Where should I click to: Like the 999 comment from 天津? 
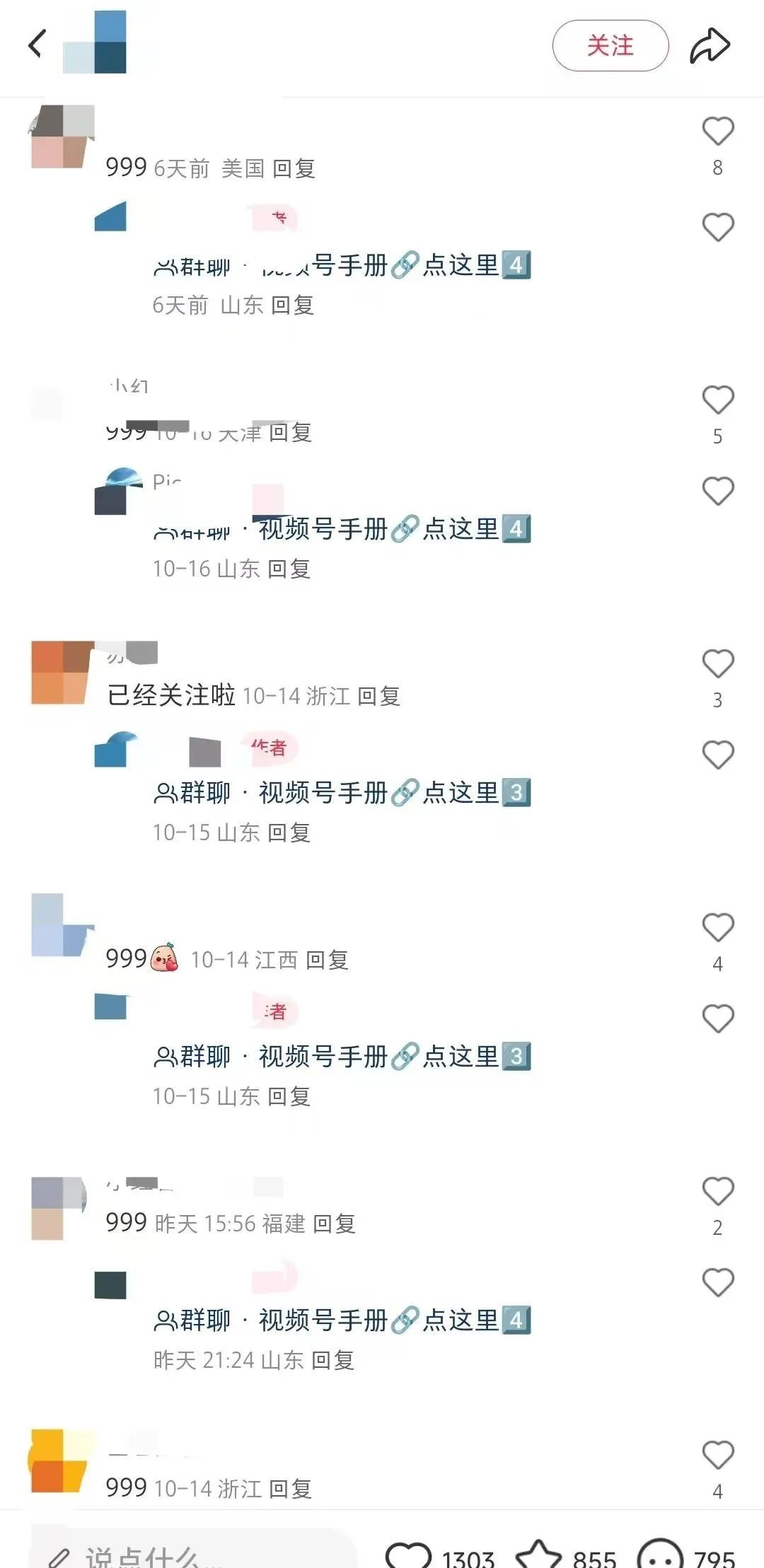click(717, 400)
